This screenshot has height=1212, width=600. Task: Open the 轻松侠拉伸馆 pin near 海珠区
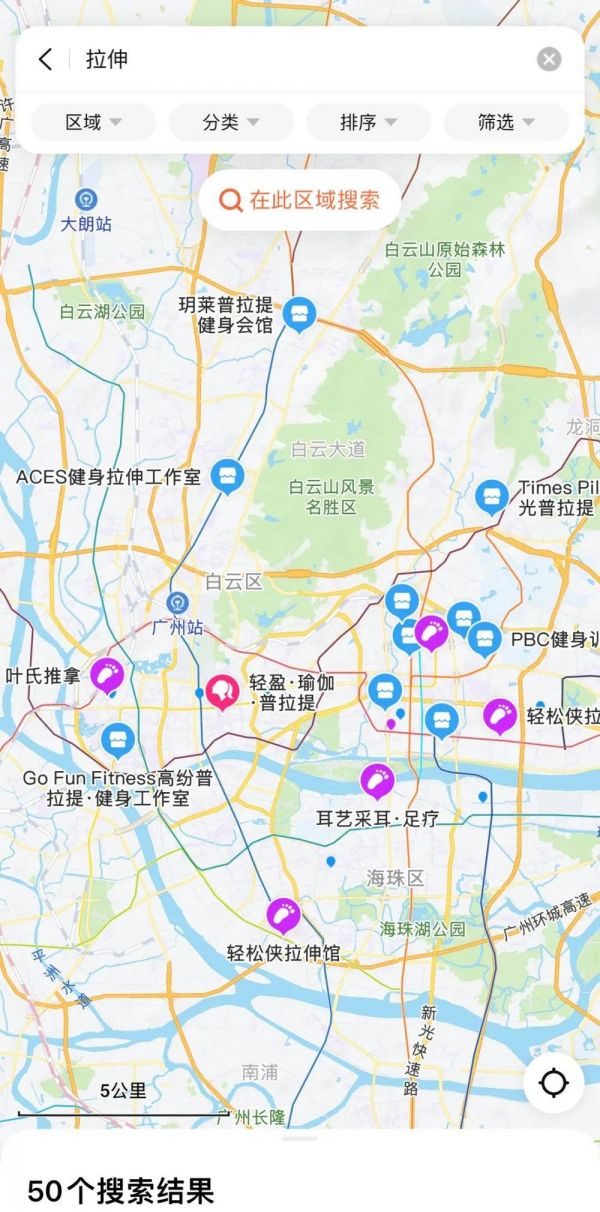283,914
